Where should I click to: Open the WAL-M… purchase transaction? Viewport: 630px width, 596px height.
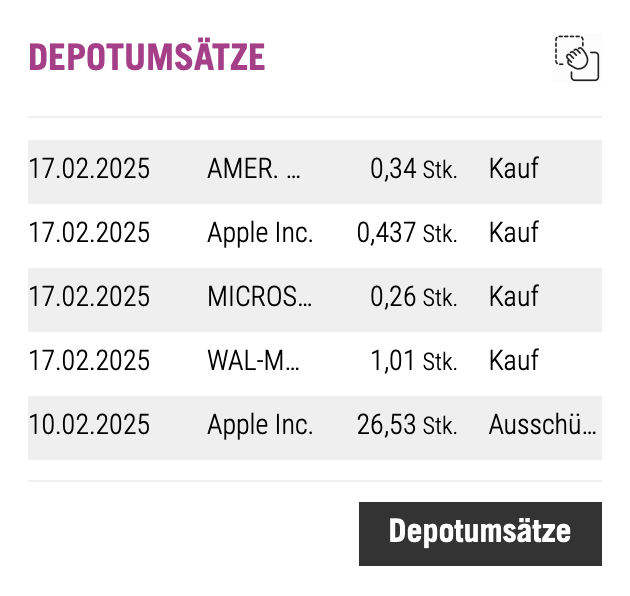point(314,361)
